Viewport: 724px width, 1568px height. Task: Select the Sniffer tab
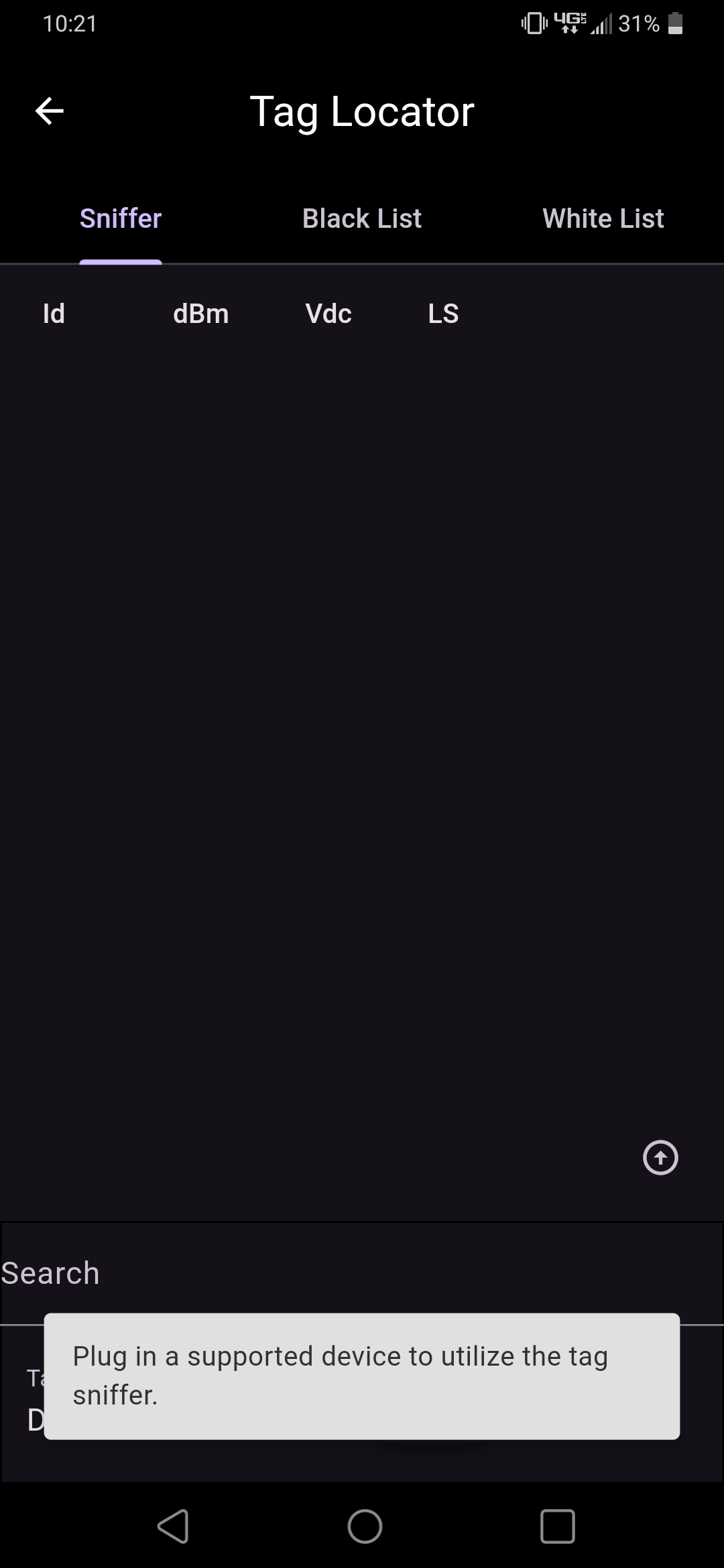coord(121,218)
